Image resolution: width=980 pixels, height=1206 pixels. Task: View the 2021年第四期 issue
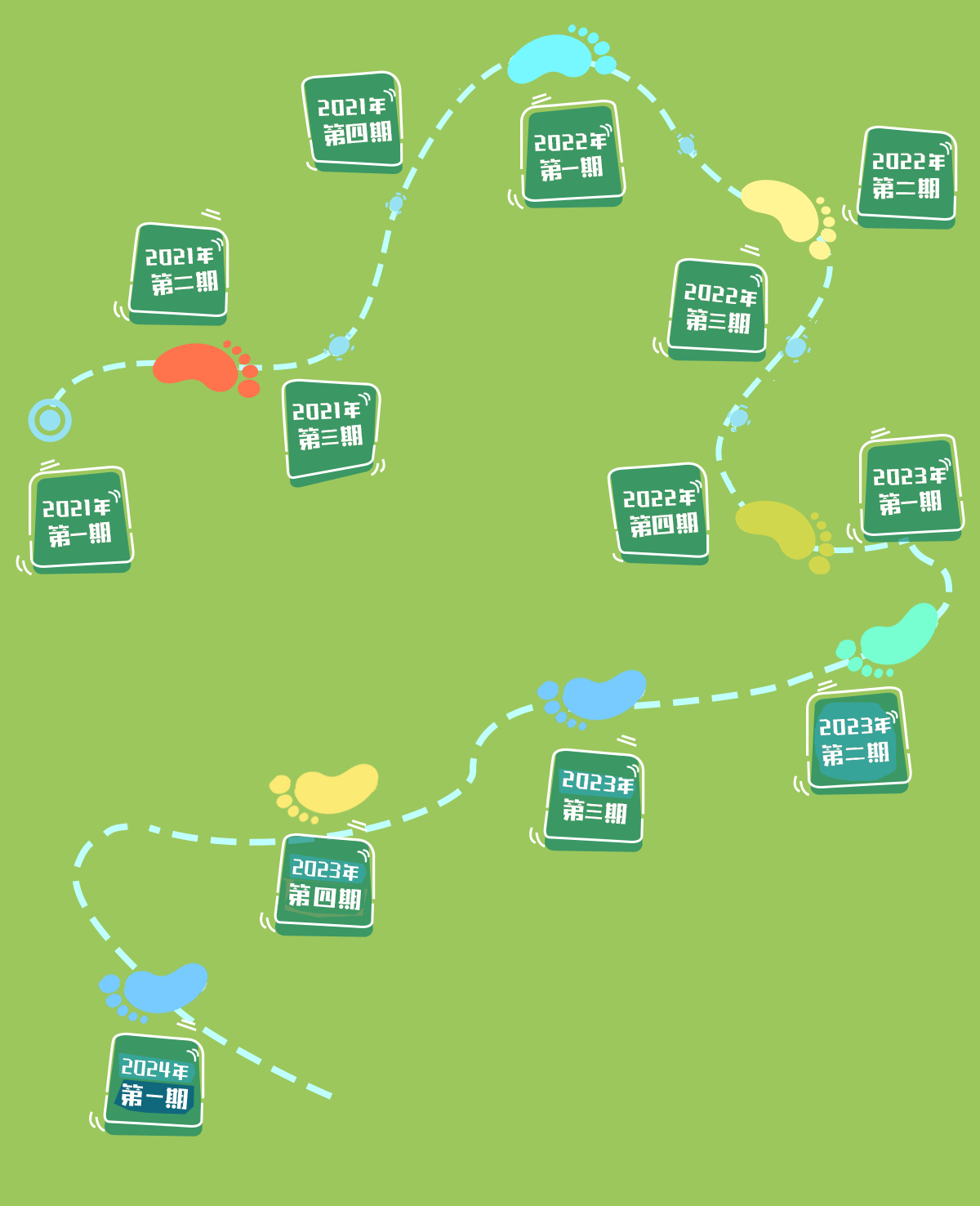click(353, 120)
